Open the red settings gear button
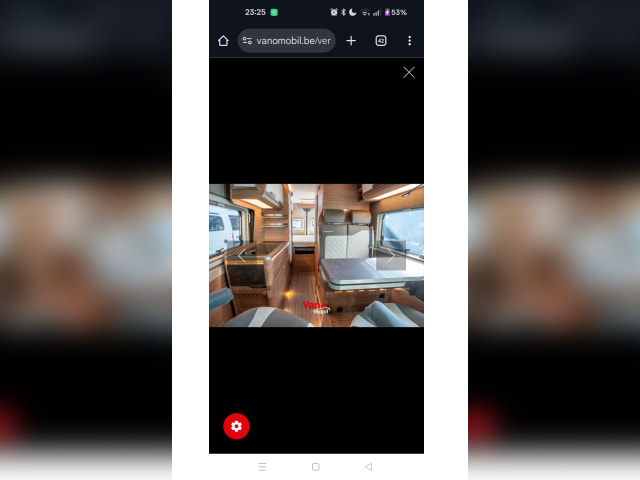 pos(236,426)
